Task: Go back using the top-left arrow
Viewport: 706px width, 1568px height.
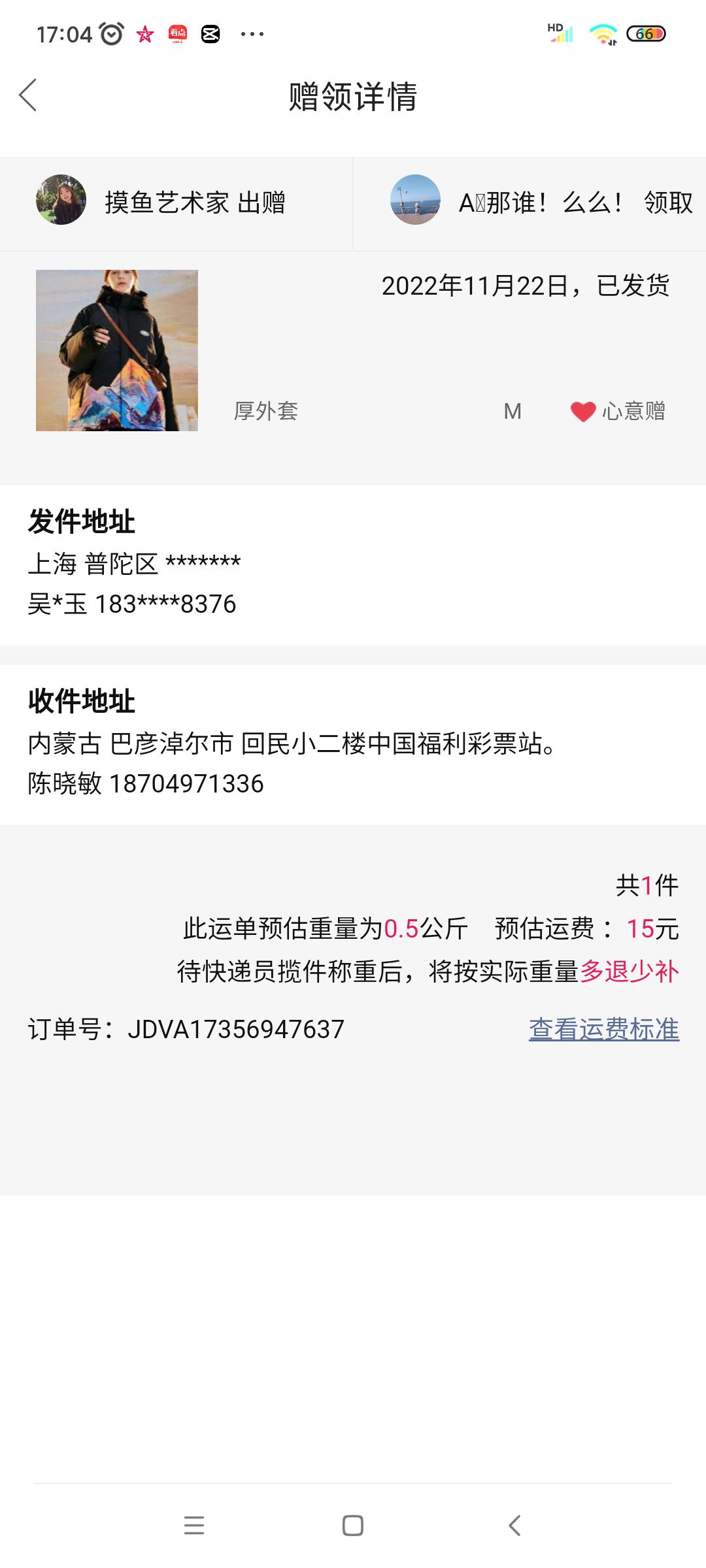Action: coord(28,96)
